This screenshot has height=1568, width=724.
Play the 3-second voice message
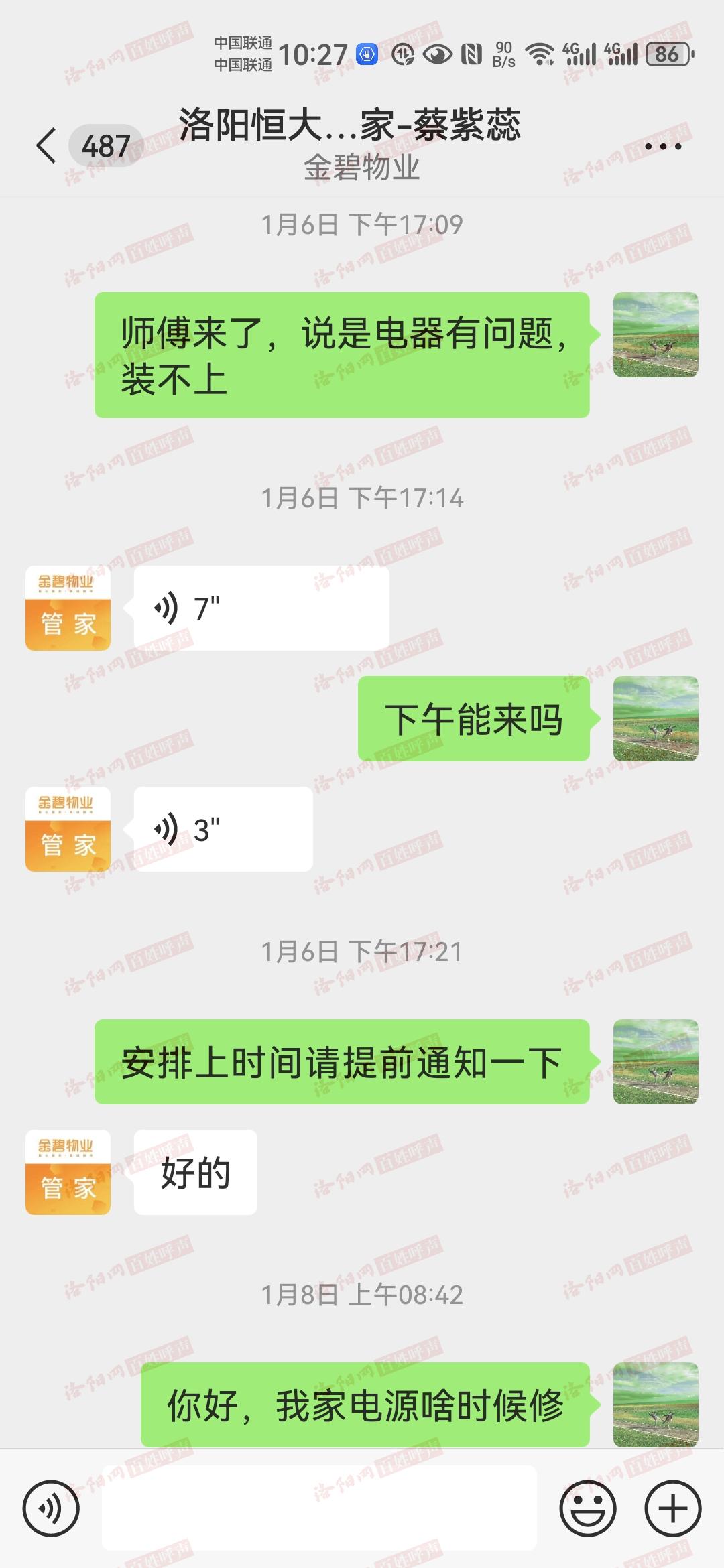point(223,829)
